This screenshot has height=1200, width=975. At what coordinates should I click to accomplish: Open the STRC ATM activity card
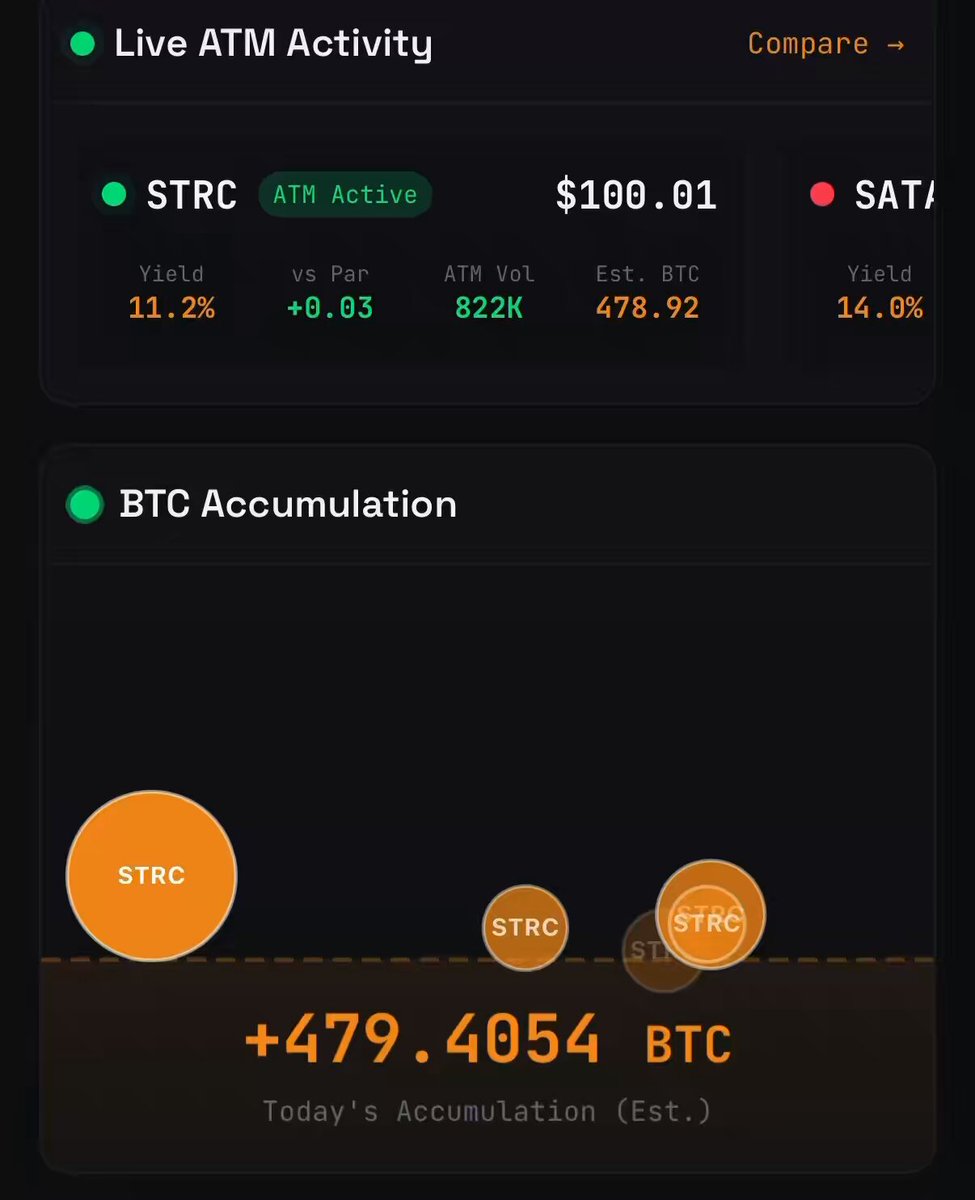point(412,256)
